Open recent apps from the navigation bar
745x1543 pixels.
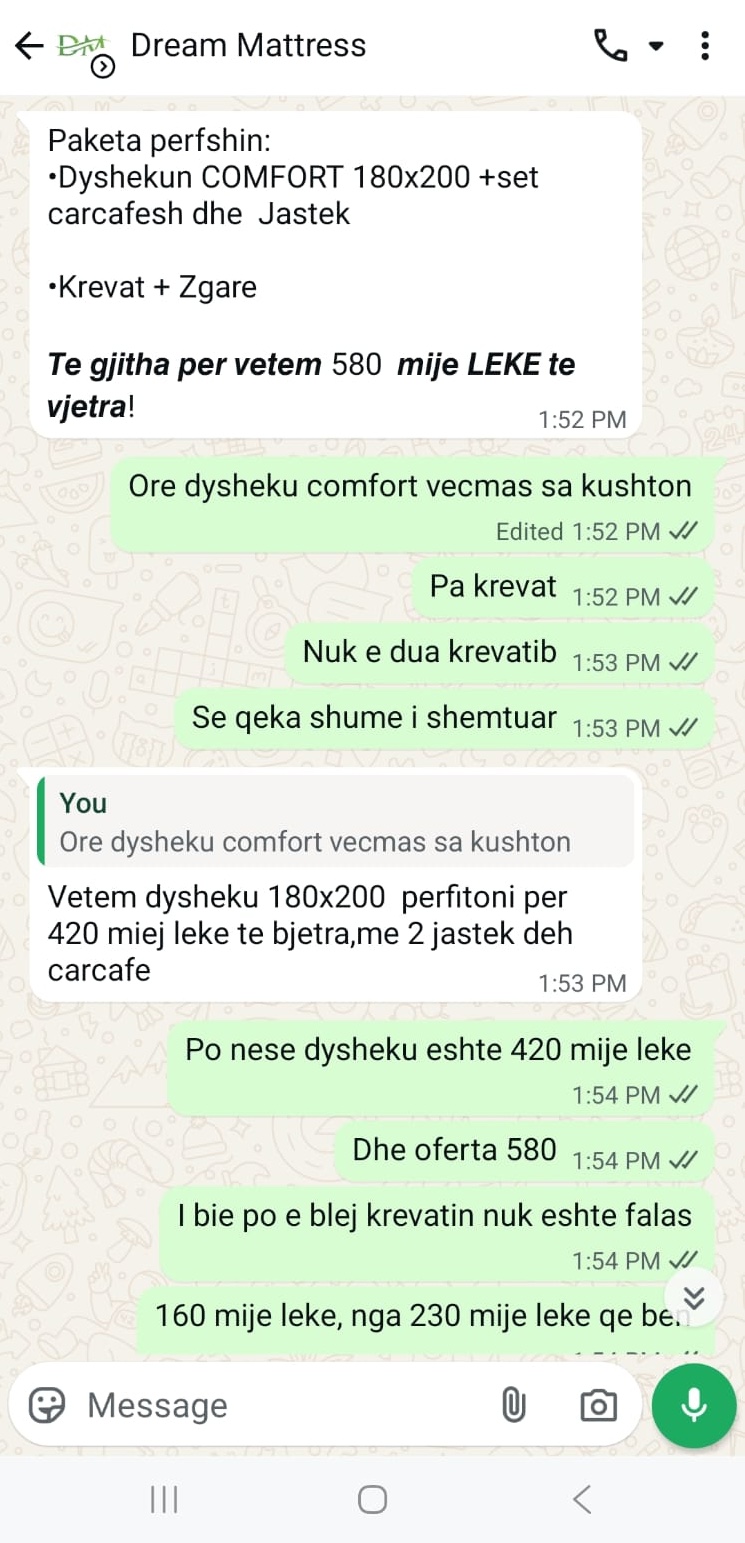pyautogui.click(x=164, y=1499)
